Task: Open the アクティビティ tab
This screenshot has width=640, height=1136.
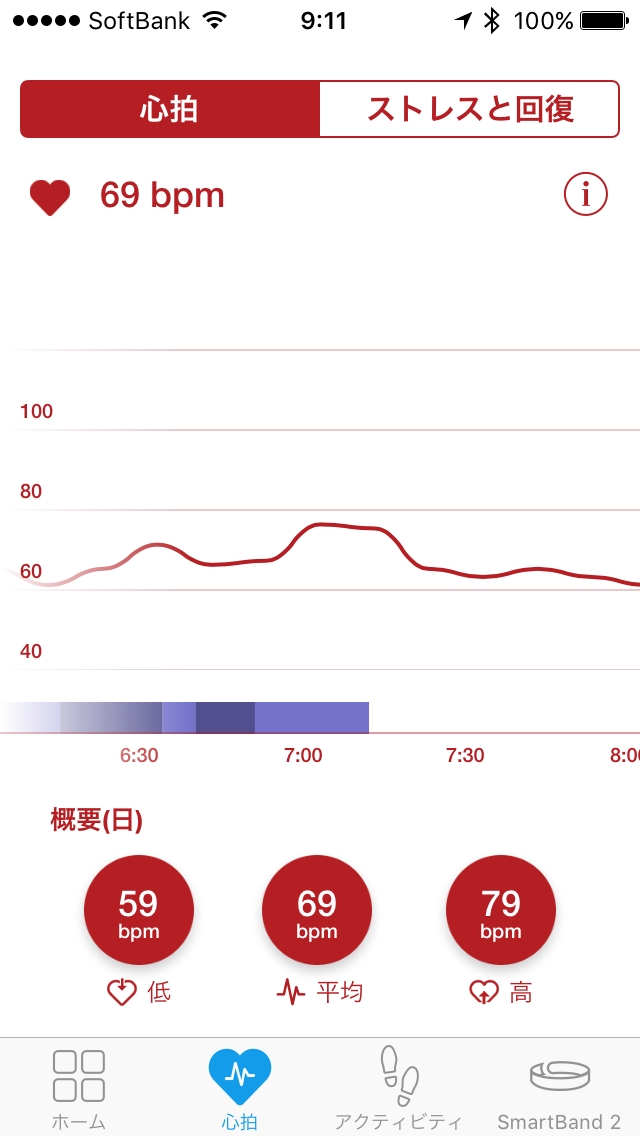Action: [x=399, y=1088]
